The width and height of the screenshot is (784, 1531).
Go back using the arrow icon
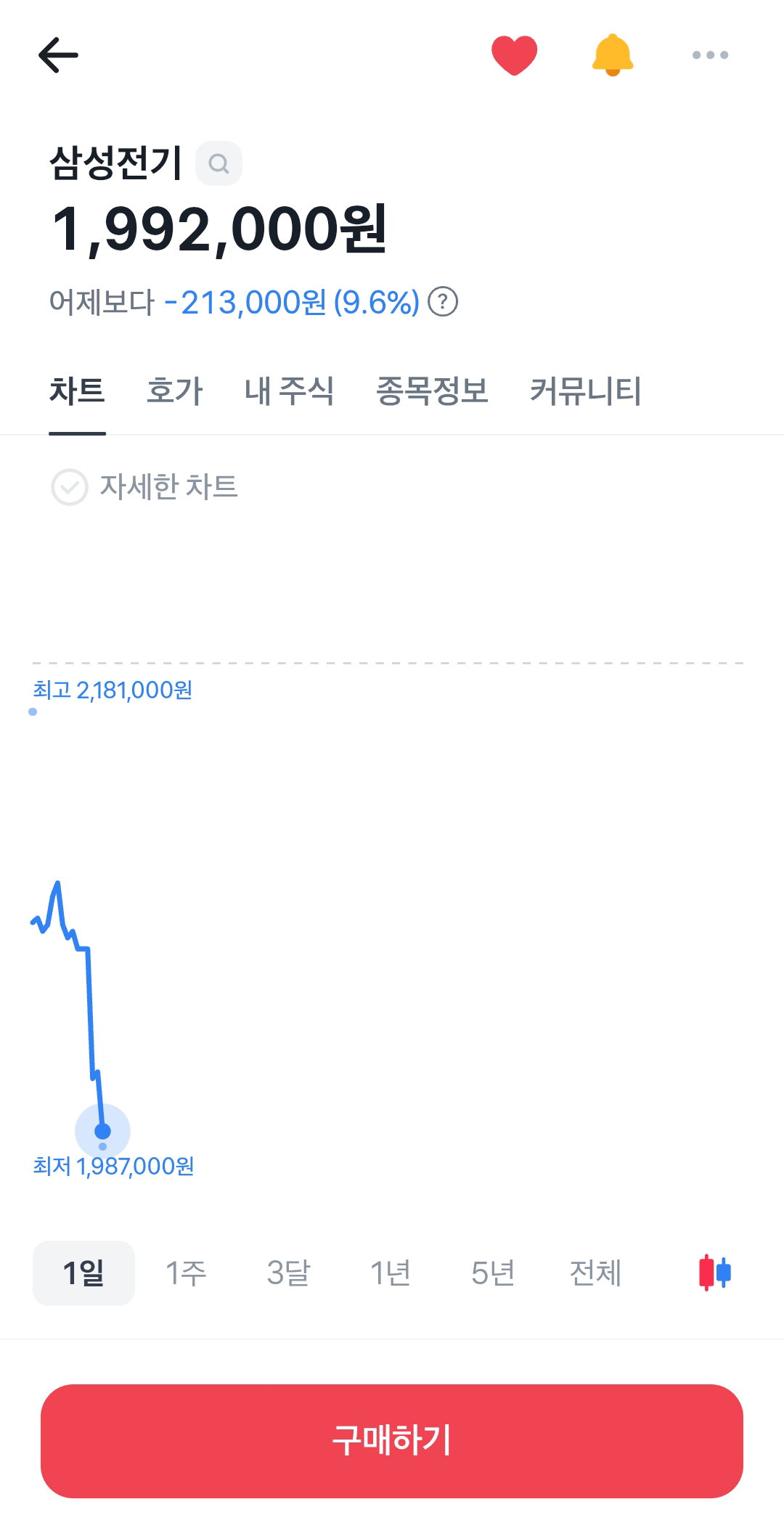click(x=58, y=55)
